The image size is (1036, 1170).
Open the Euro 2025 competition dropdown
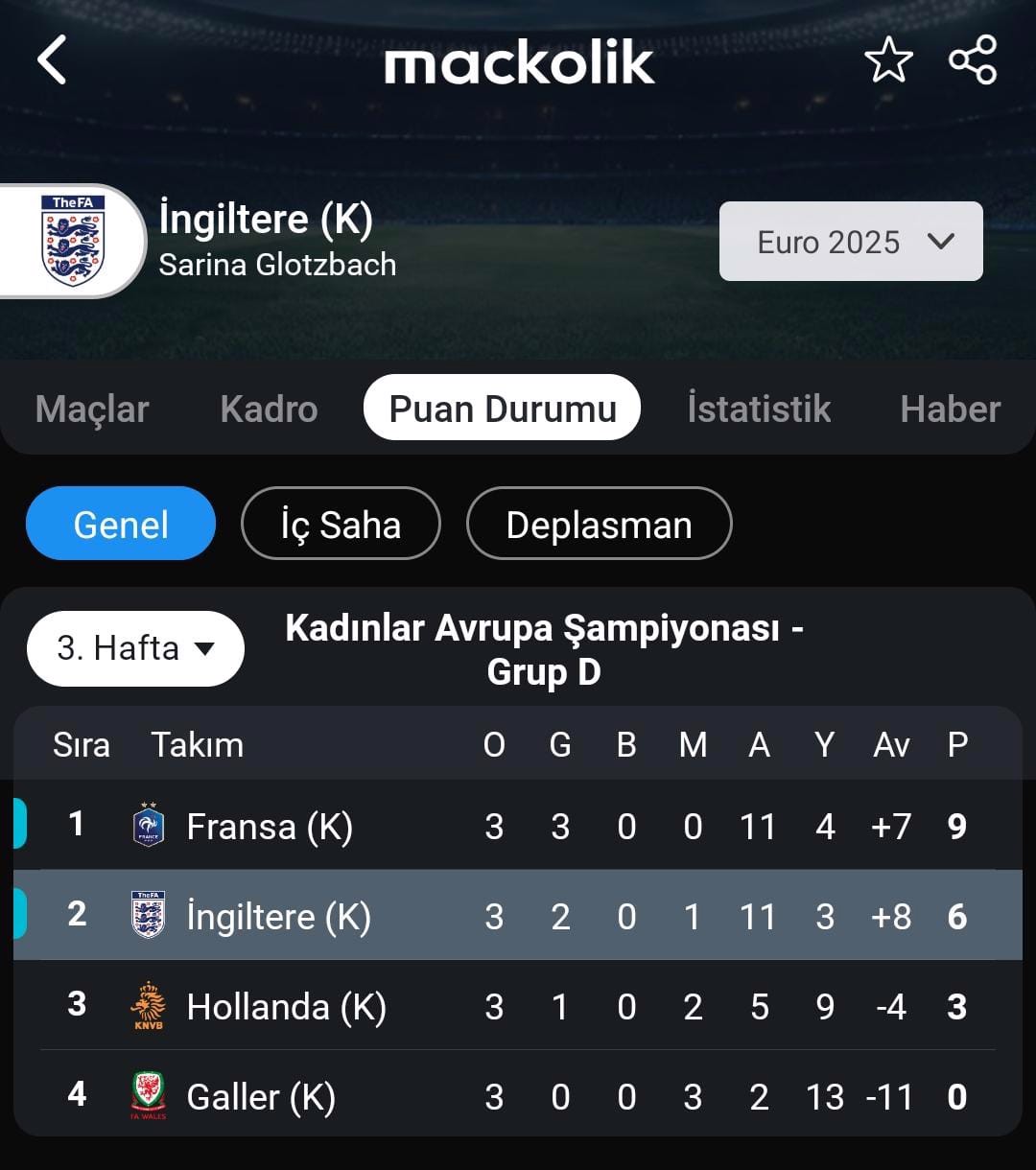tap(851, 242)
